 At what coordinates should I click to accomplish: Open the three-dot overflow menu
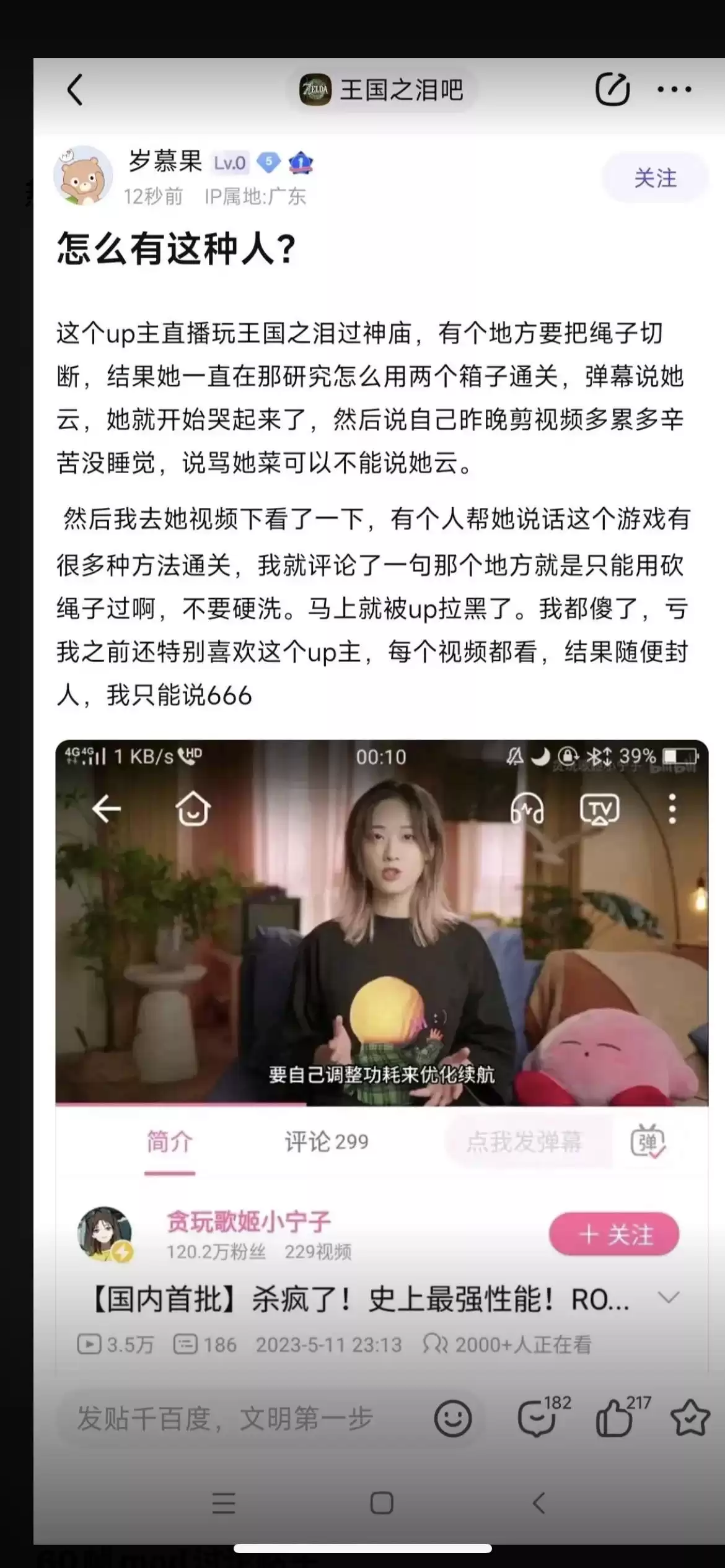[674, 90]
